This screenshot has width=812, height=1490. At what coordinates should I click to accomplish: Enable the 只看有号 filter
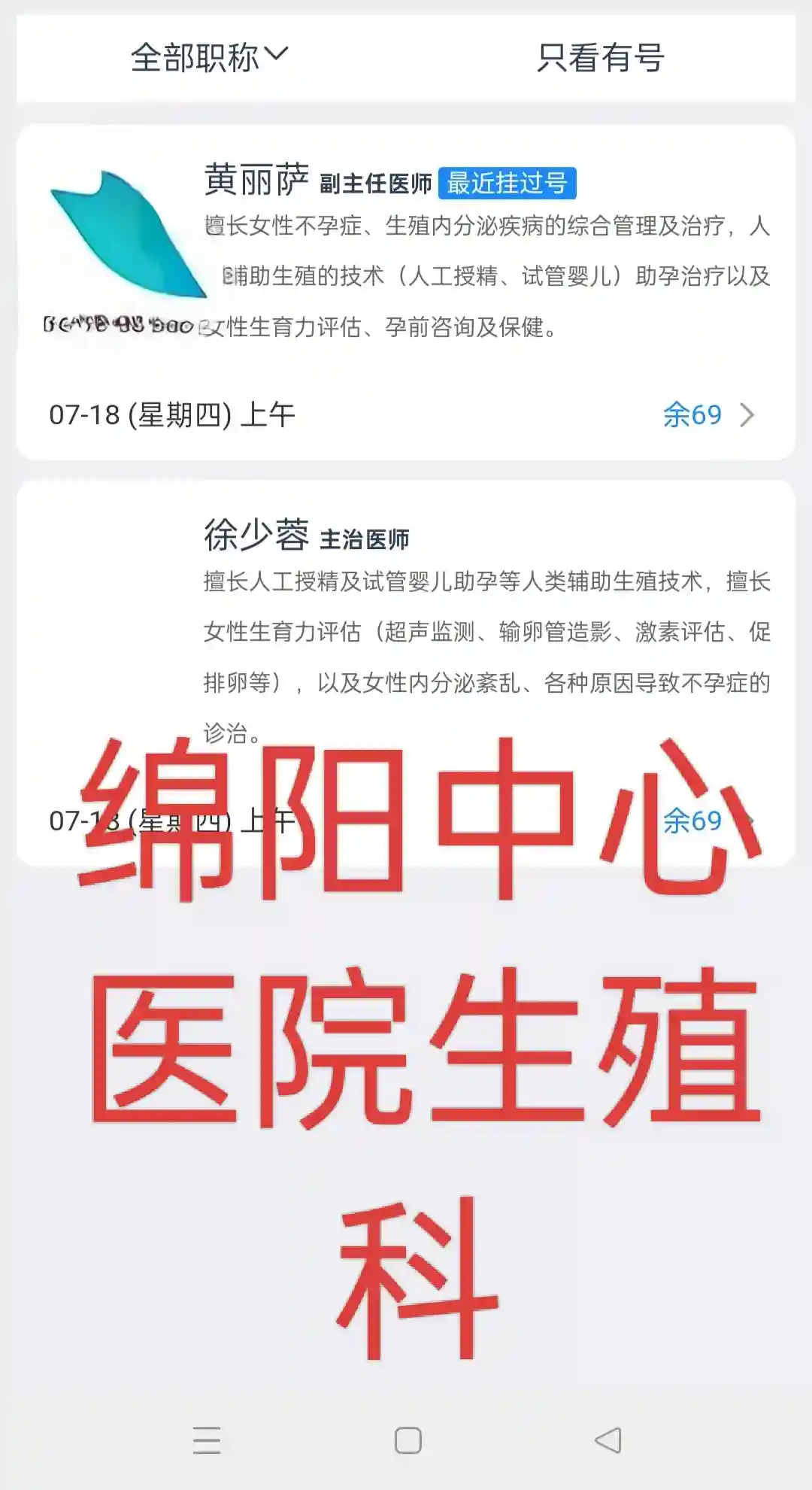(x=600, y=58)
